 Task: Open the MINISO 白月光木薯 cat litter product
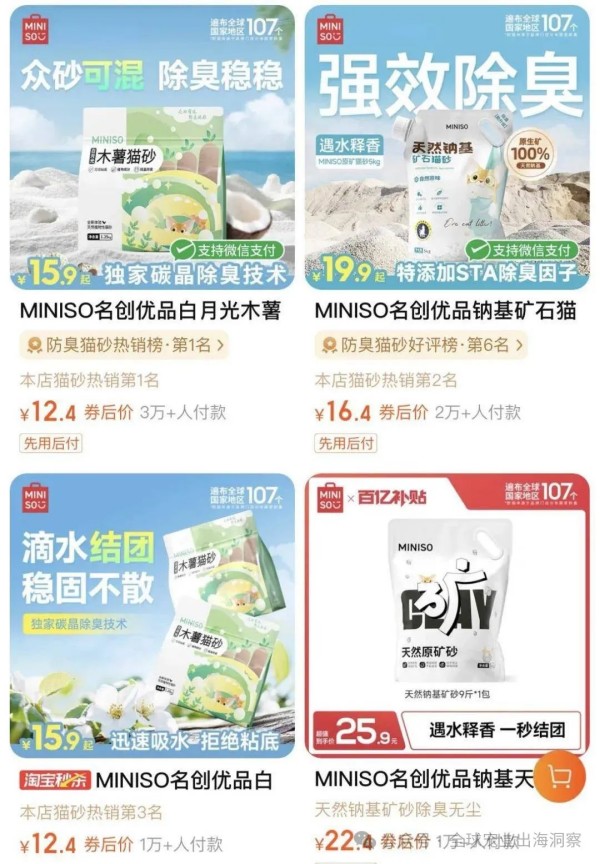(152, 150)
